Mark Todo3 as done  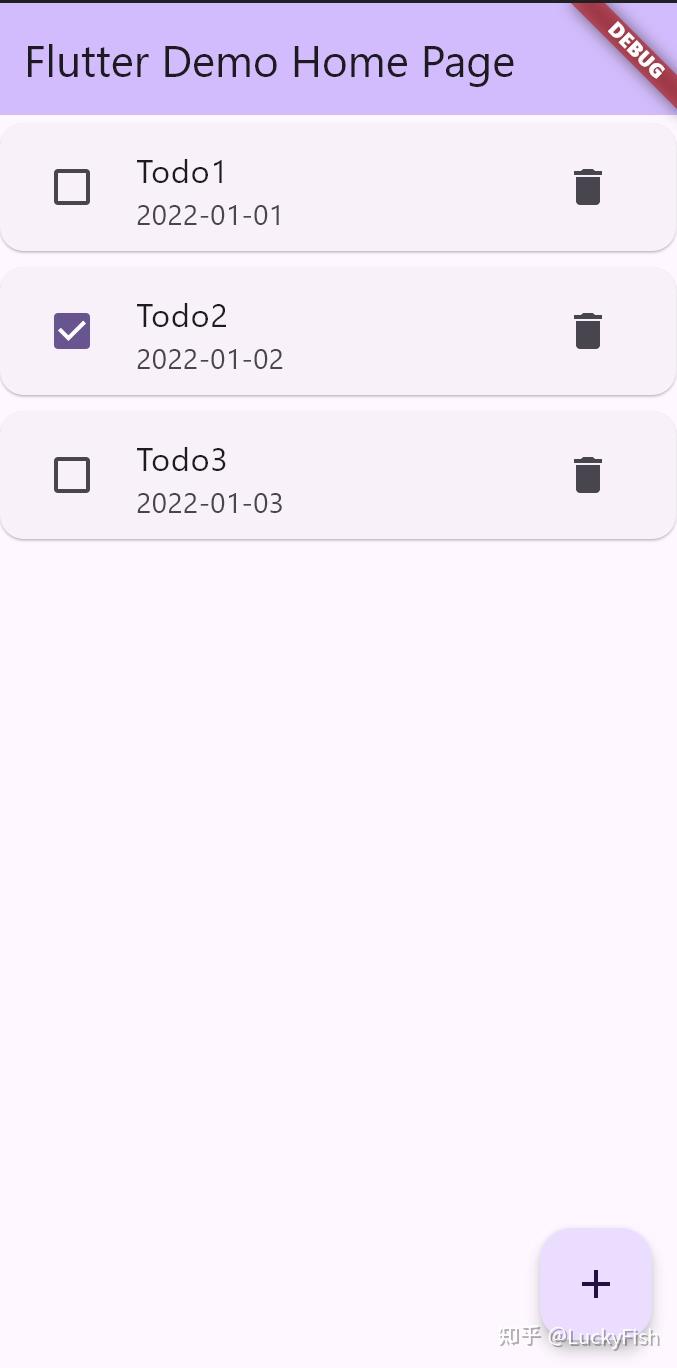pyautogui.click(x=72, y=475)
